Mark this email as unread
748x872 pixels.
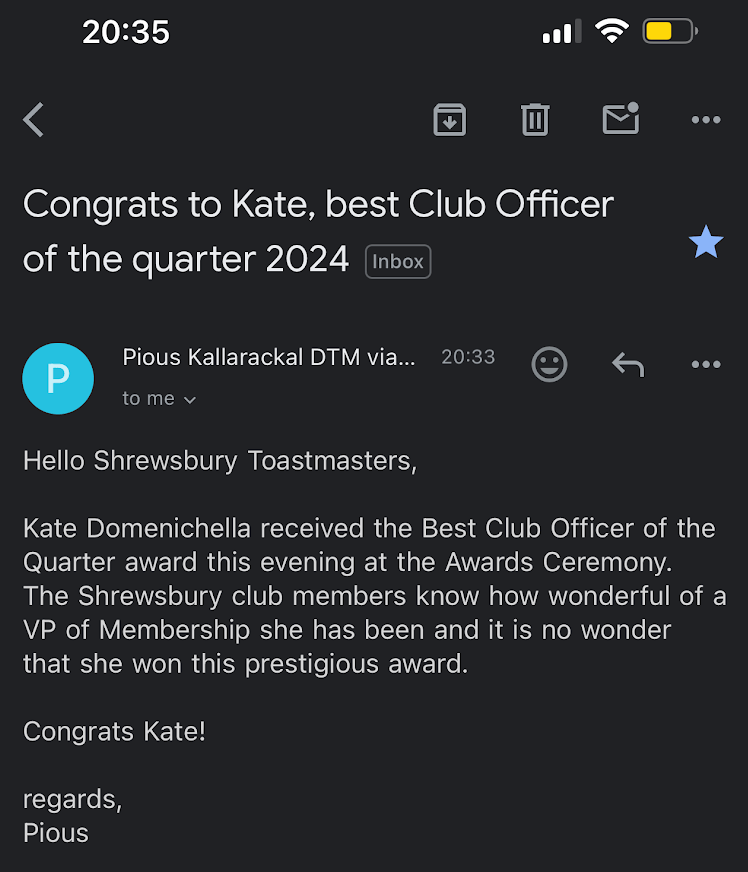620,119
